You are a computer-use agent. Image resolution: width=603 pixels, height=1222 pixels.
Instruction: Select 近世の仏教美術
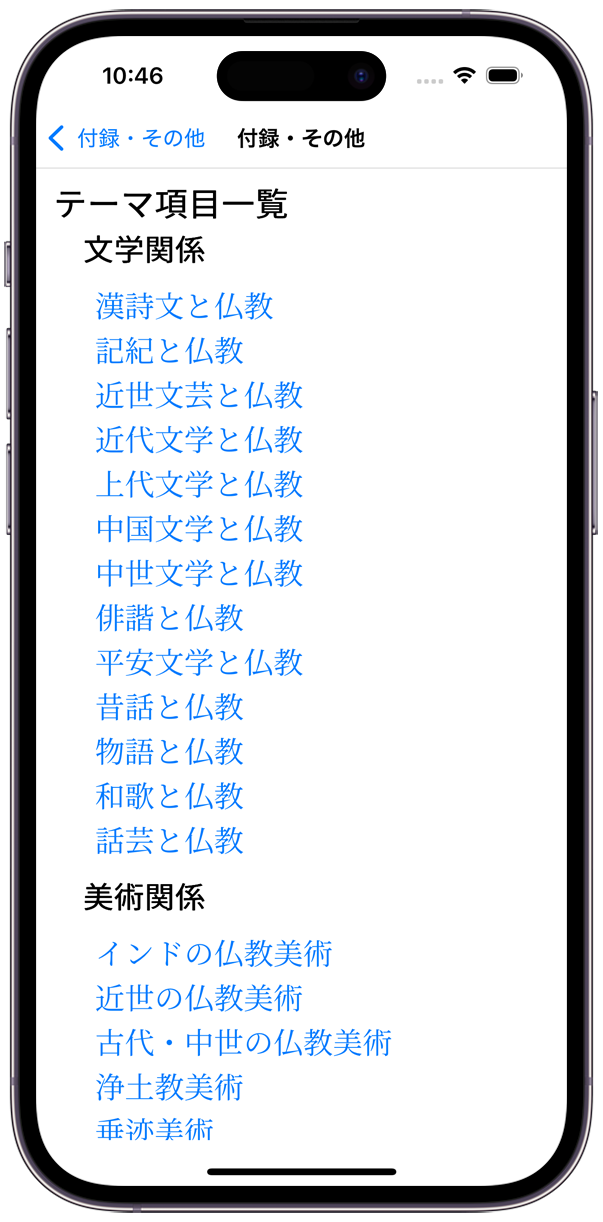pos(199,998)
